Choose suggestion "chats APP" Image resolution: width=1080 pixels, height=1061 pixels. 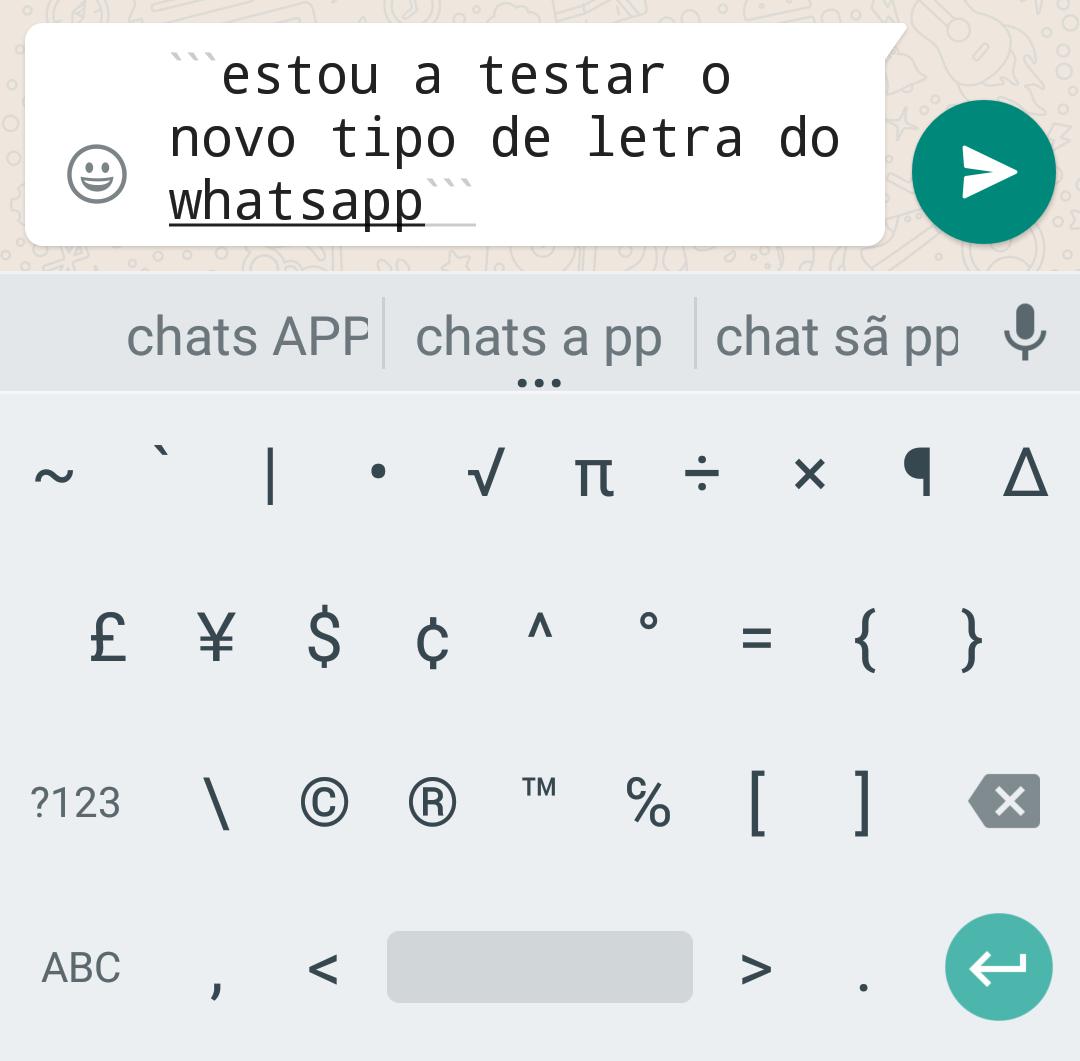point(248,336)
